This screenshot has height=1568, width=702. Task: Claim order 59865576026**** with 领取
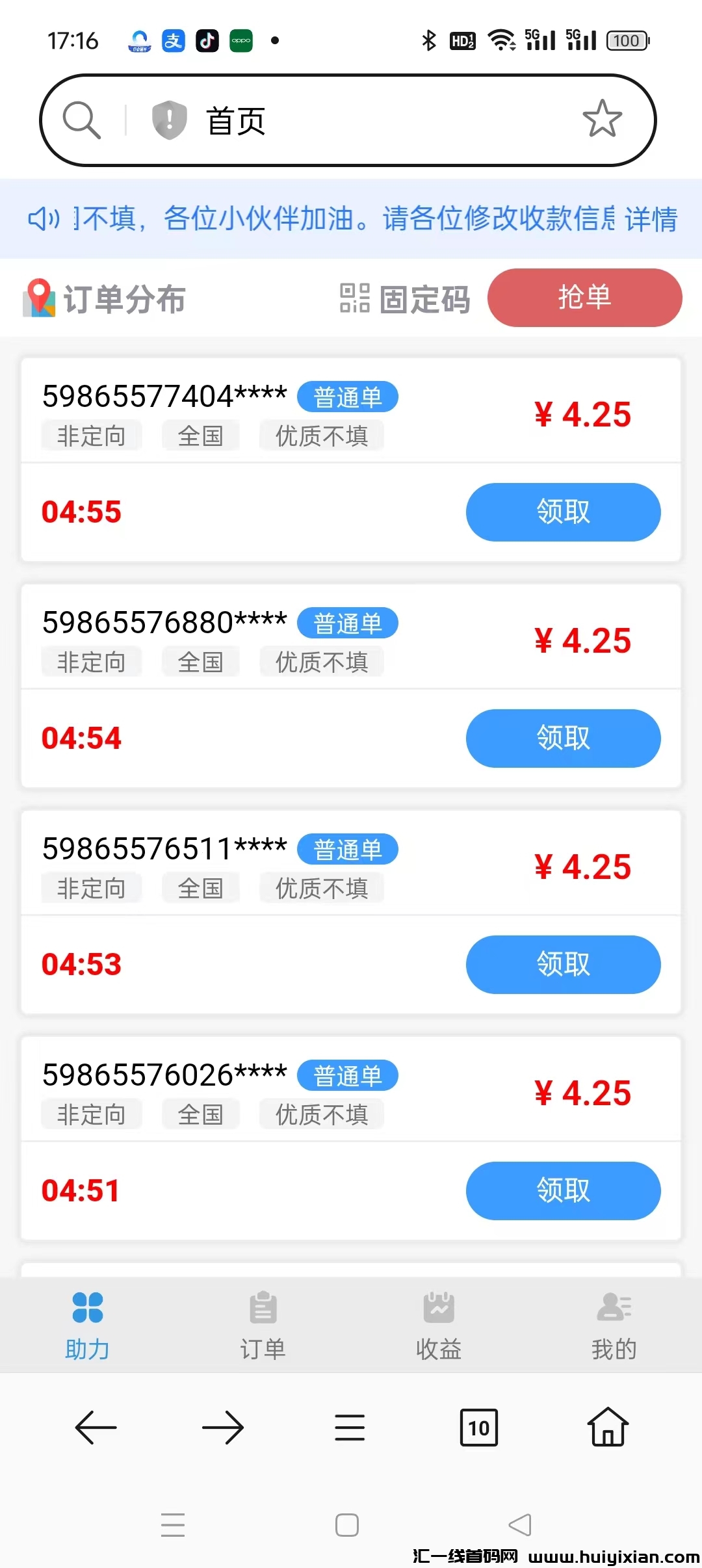point(563,1191)
